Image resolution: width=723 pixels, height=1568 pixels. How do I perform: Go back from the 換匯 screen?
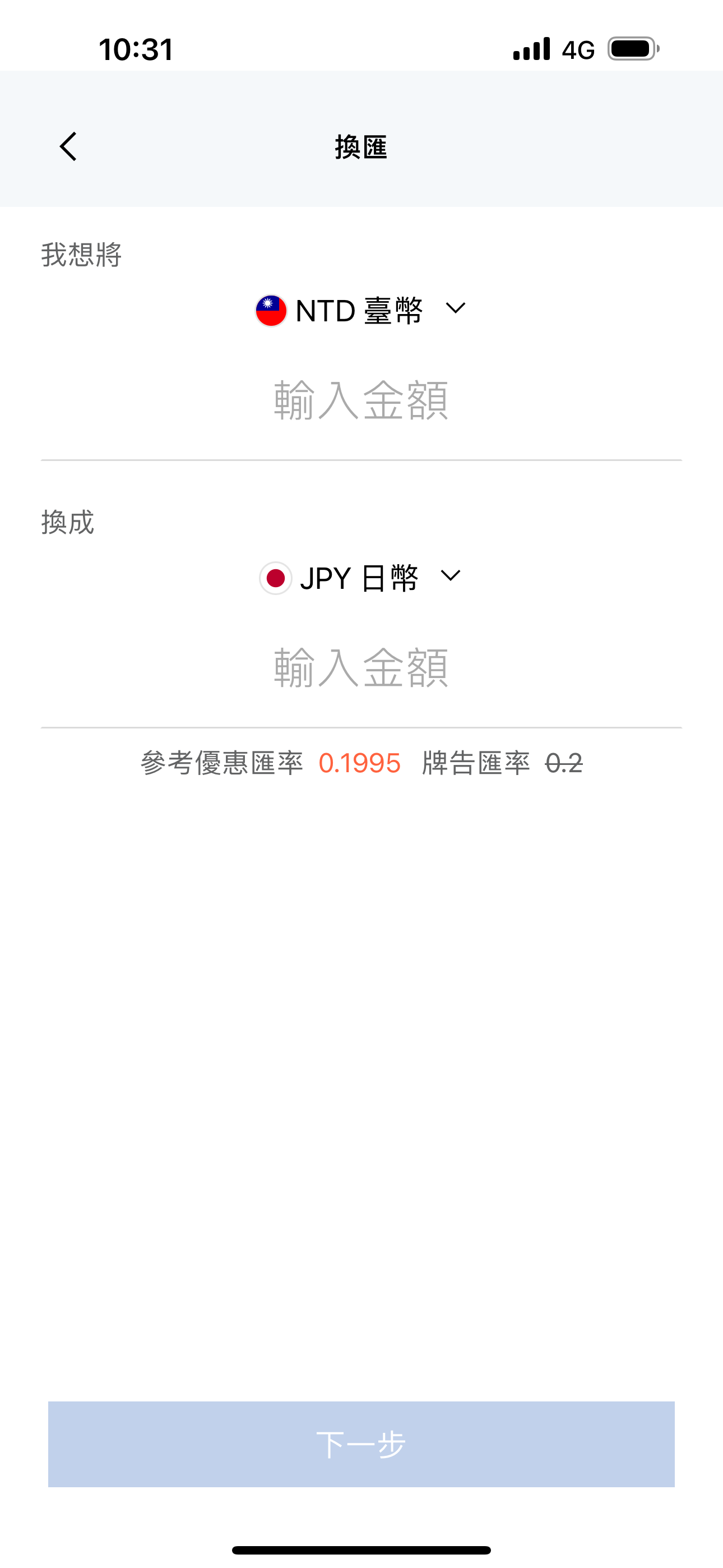(x=68, y=147)
